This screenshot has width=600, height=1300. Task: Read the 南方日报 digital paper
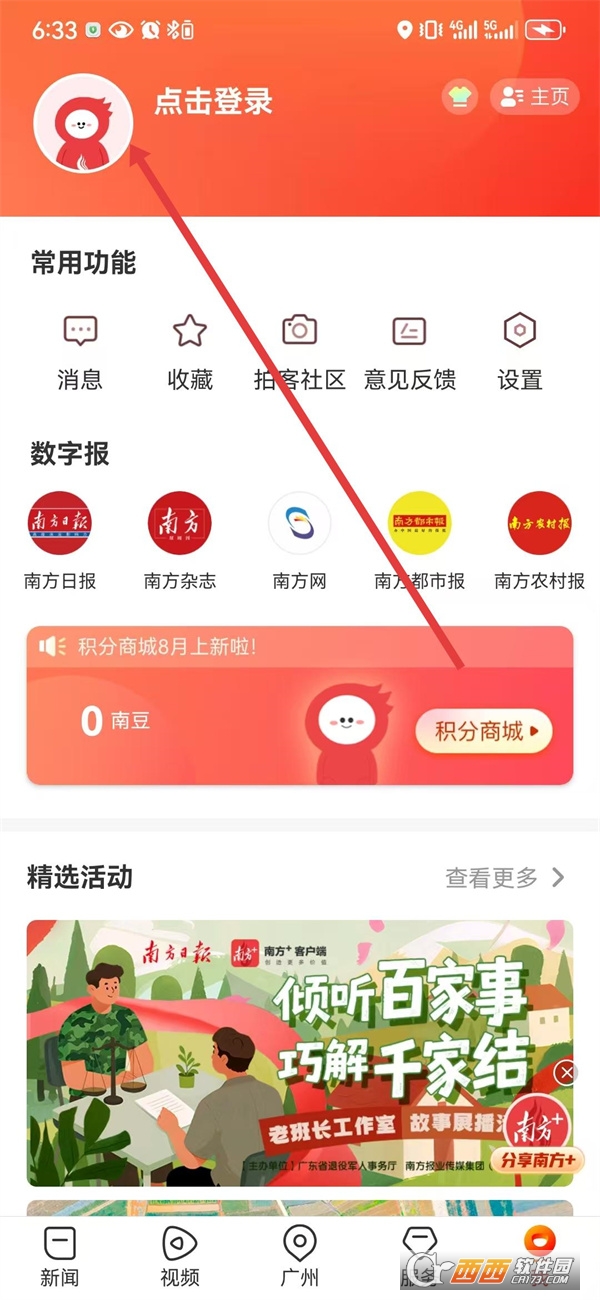[60, 539]
